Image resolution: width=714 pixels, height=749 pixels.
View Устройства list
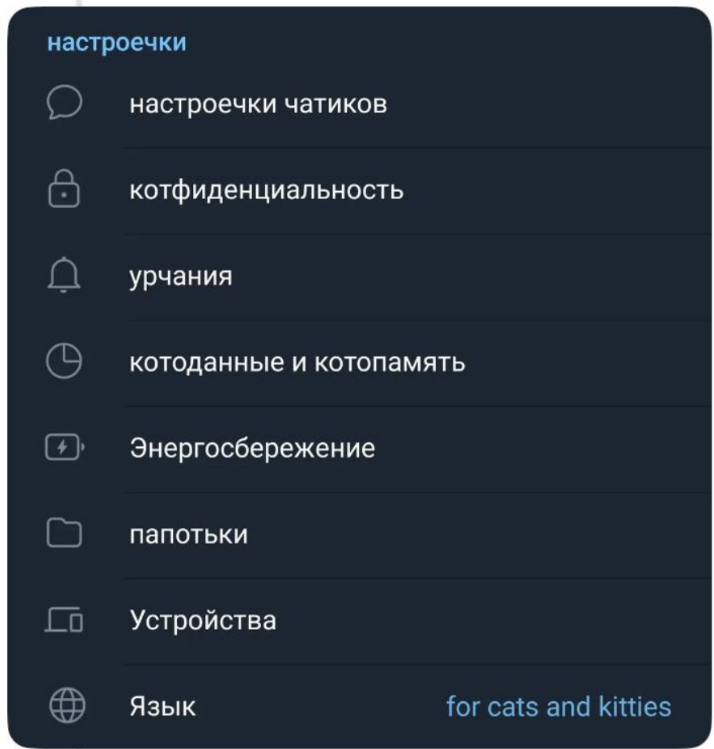coord(203,620)
